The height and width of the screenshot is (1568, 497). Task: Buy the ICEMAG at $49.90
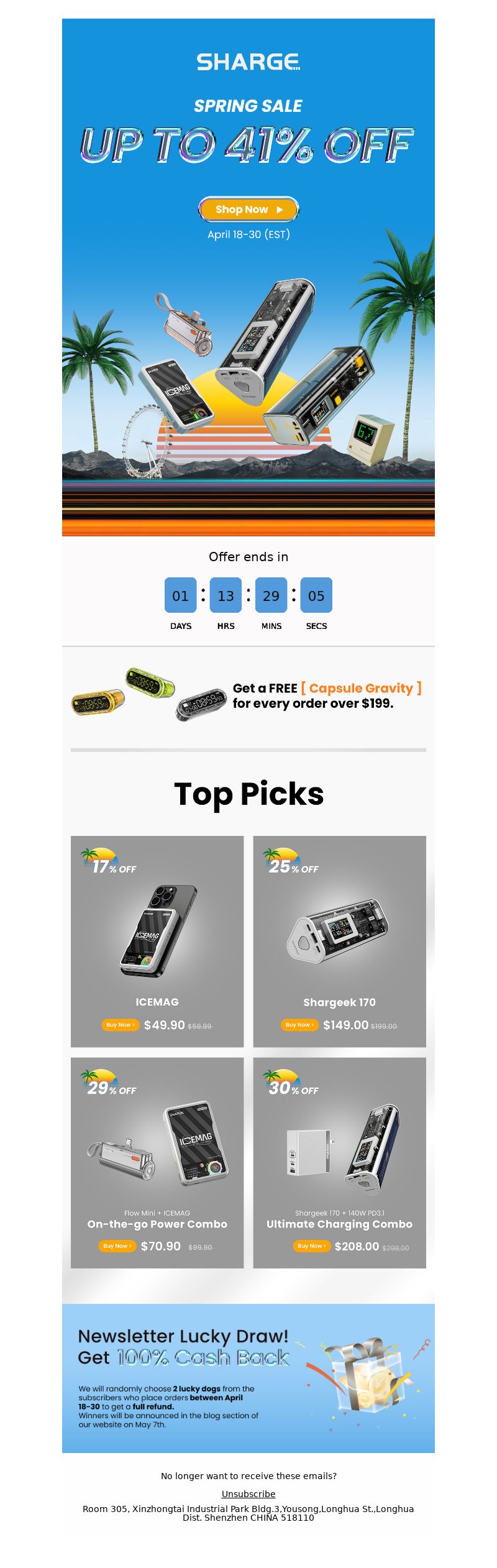[x=120, y=1025]
